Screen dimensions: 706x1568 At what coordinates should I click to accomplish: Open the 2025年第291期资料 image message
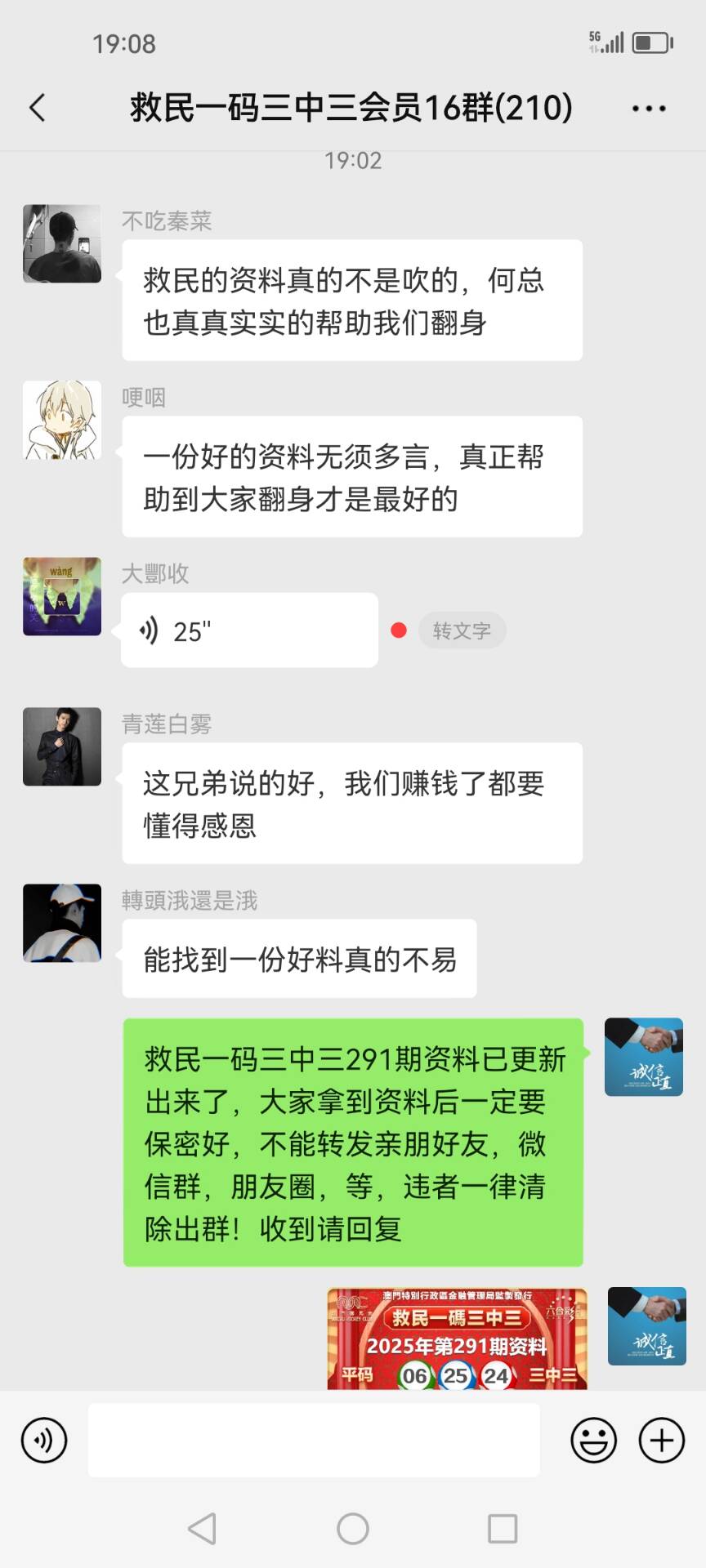pos(457,1339)
